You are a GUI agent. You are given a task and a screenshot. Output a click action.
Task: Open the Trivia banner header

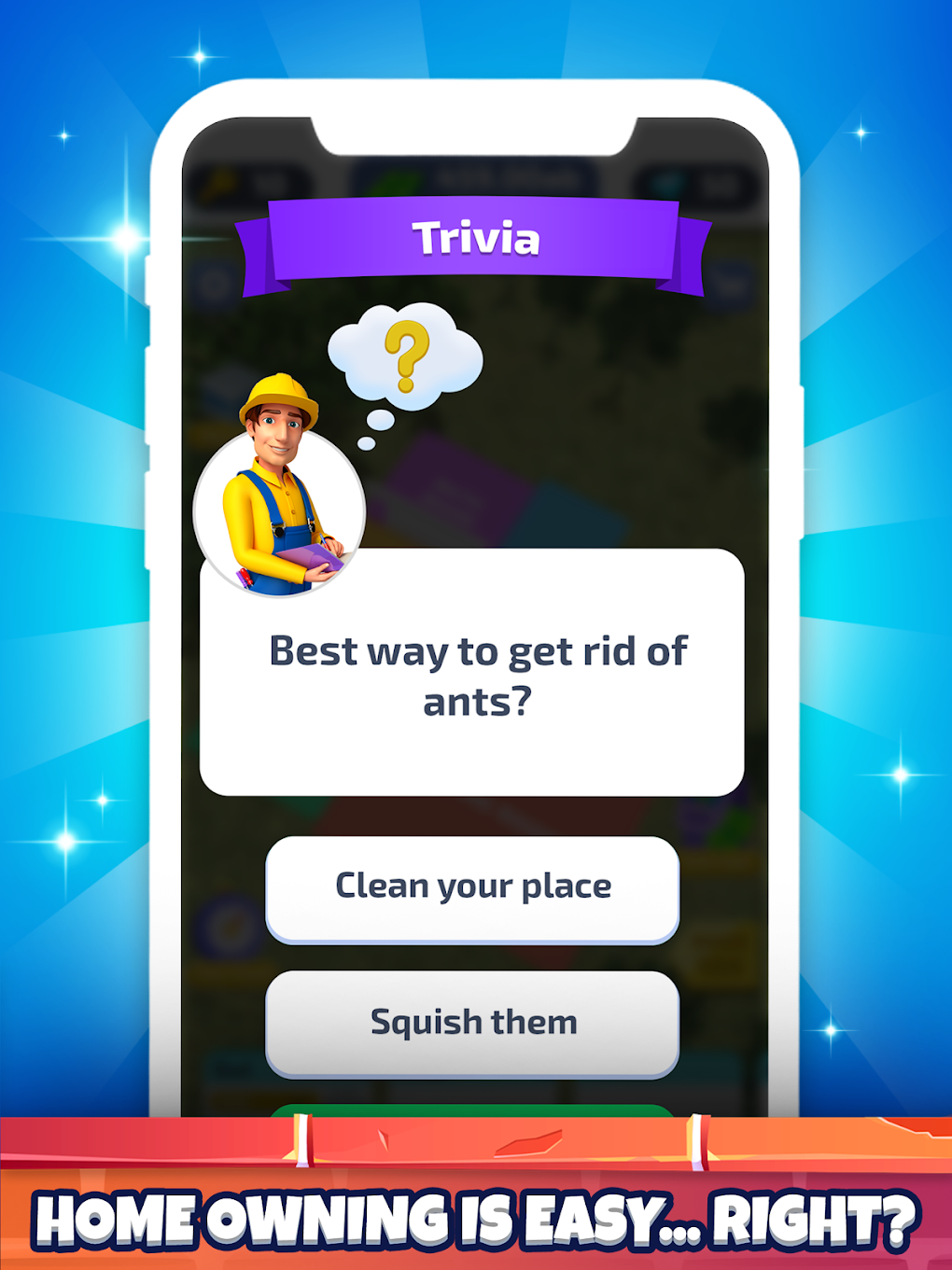coord(476,239)
